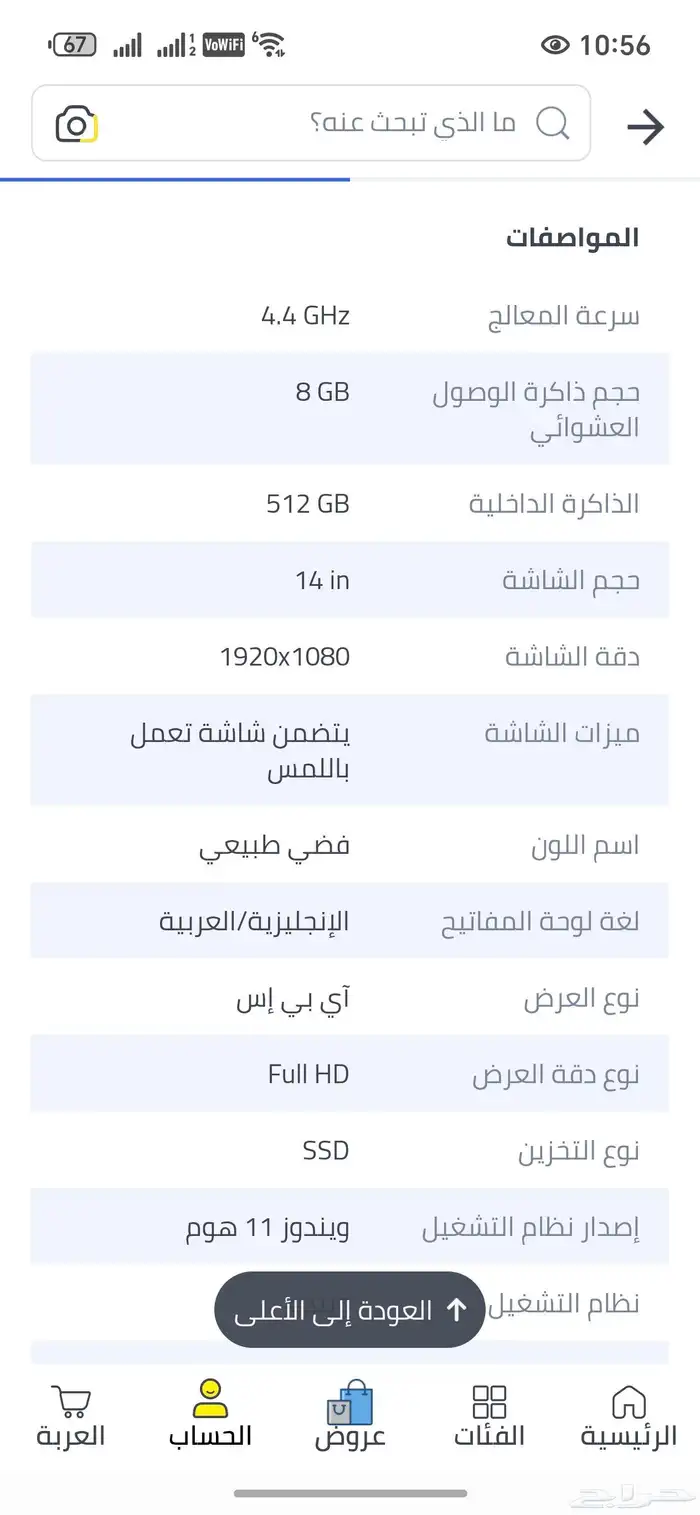Open the search box field

point(311,123)
